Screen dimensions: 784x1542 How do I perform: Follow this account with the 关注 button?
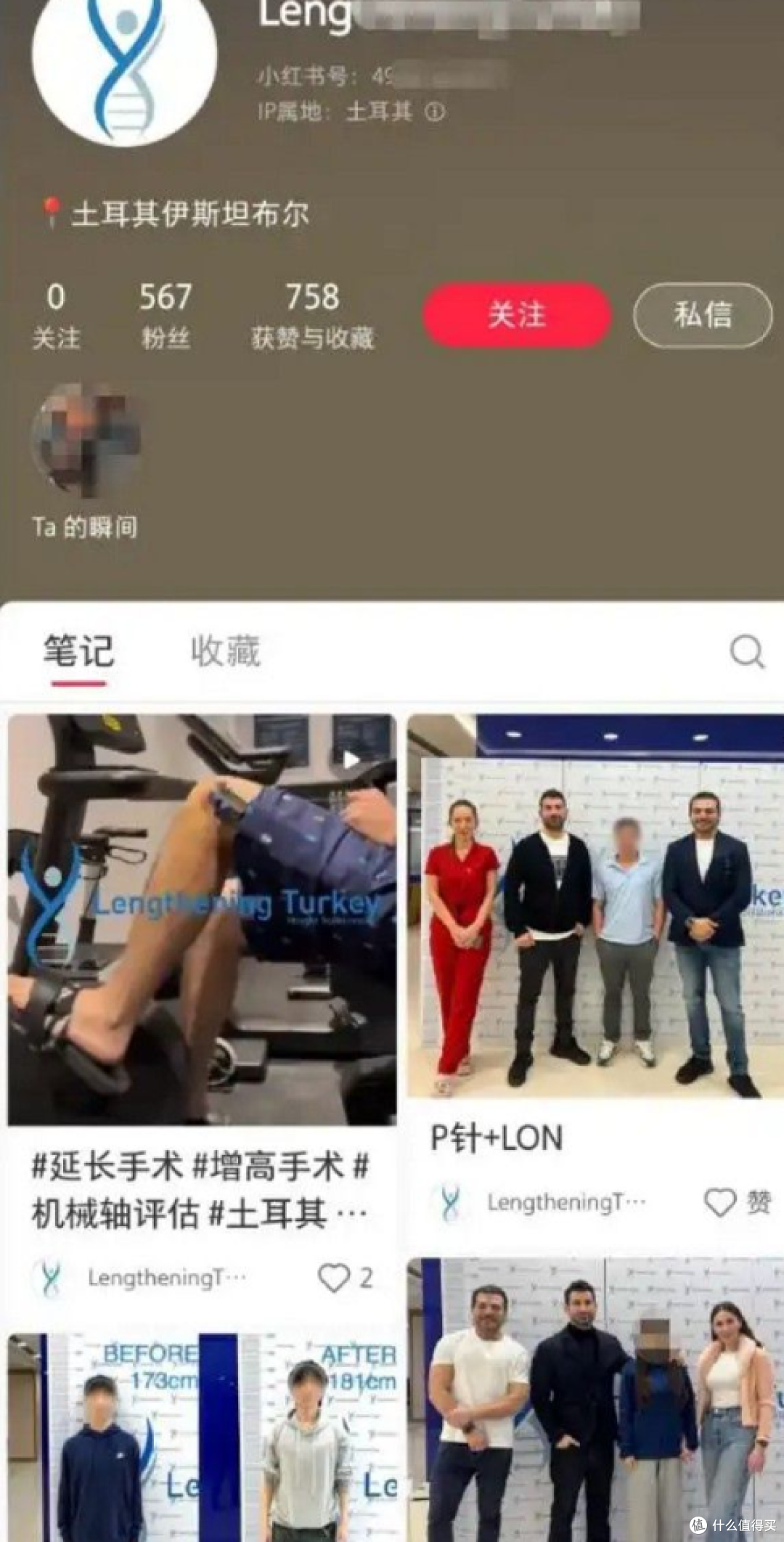[x=517, y=314]
